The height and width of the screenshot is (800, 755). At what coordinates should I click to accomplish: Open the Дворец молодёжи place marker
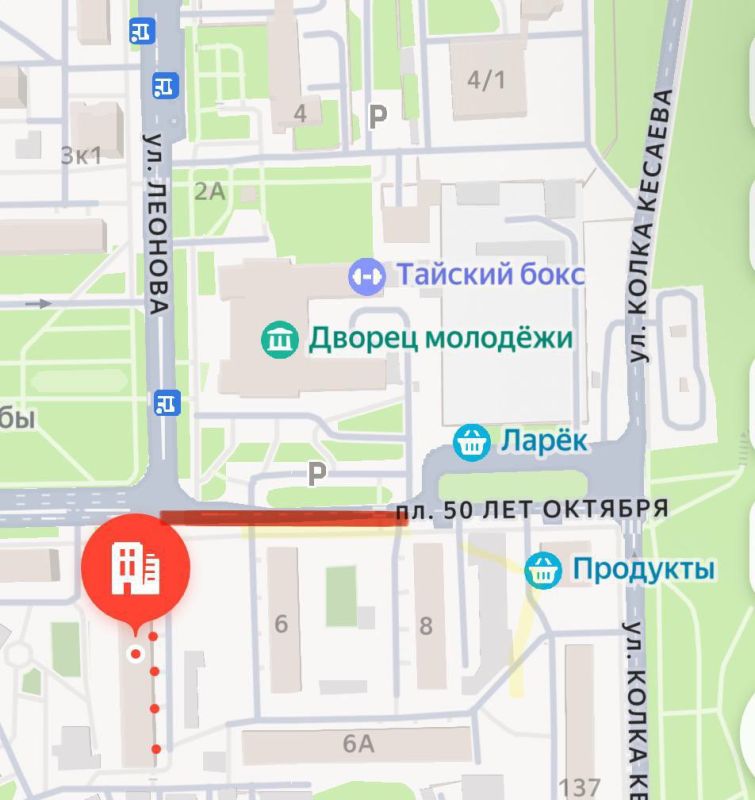tap(280, 339)
